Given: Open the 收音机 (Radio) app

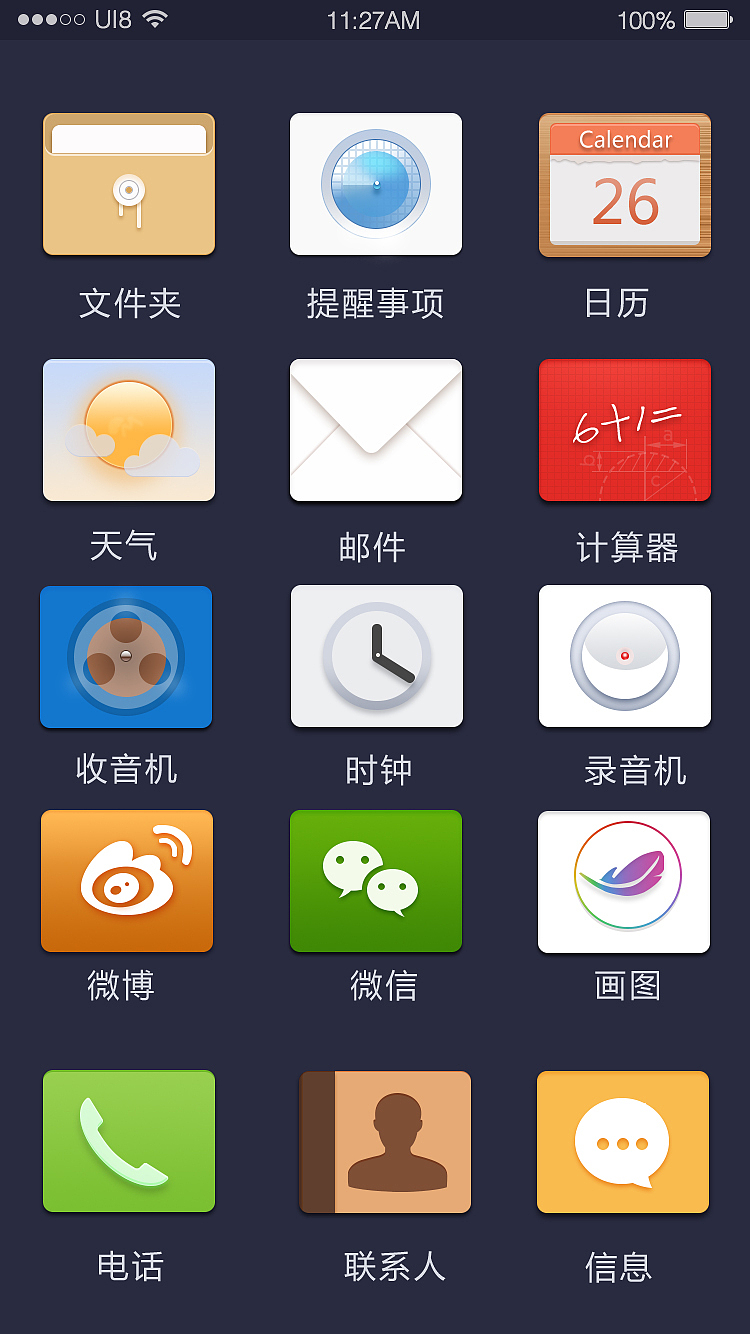Looking at the screenshot, I should (x=126, y=656).
